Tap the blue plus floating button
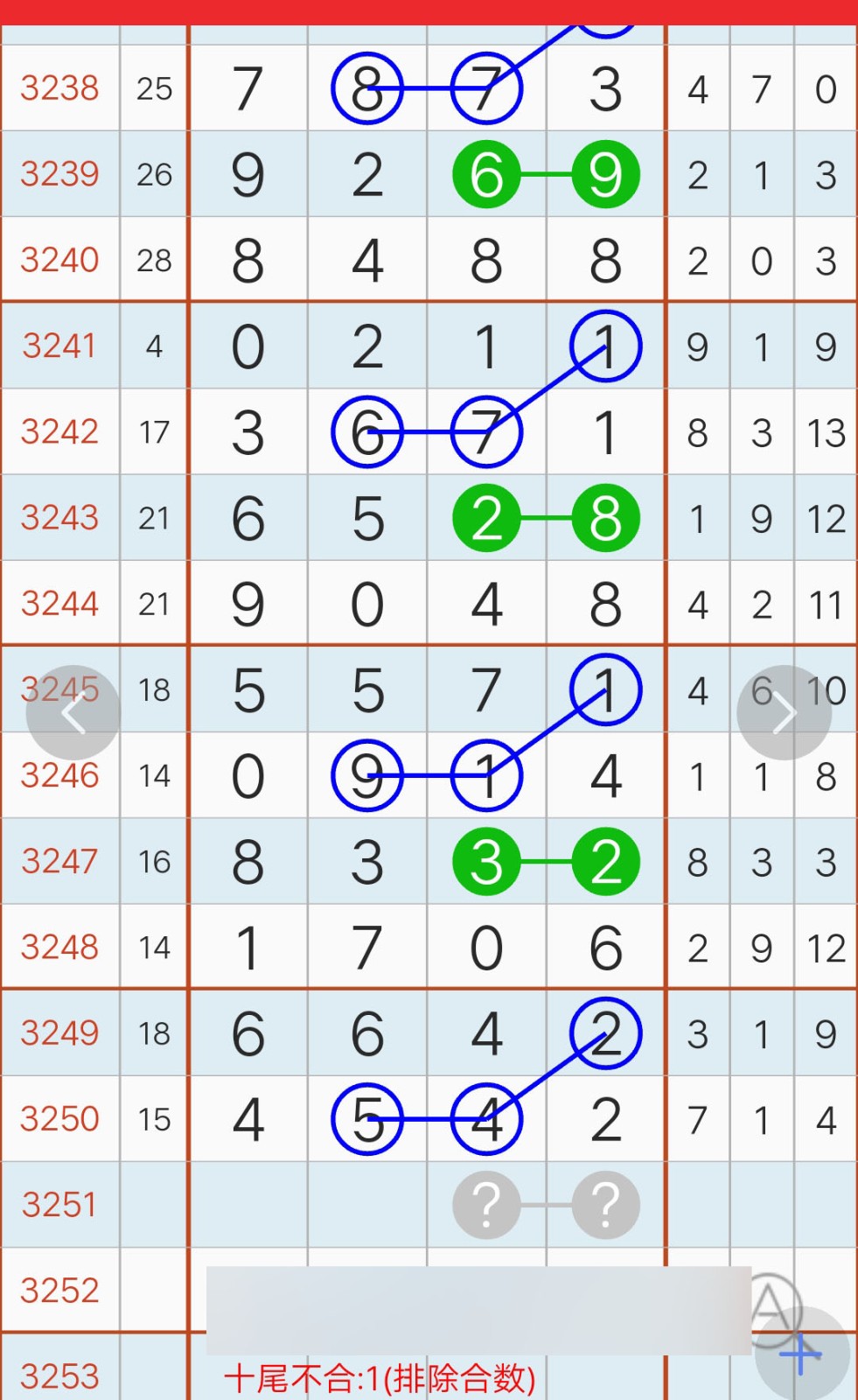Image resolution: width=858 pixels, height=1400 pixels. (801, 1354)
